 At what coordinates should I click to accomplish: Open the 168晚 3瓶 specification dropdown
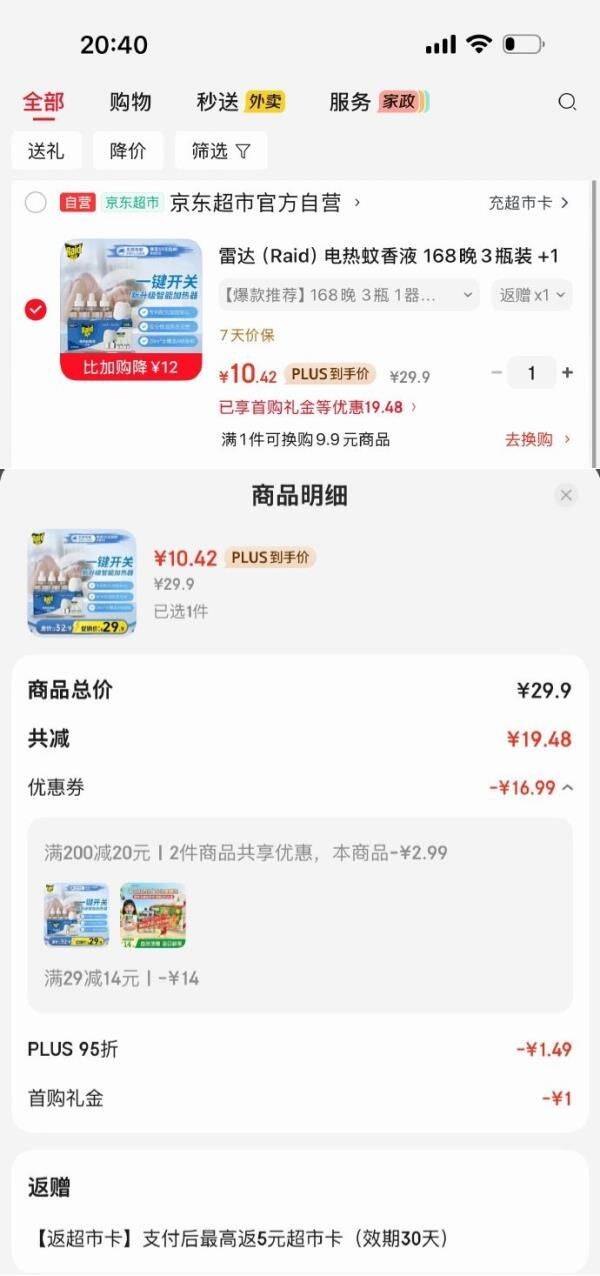click(348, 295)
